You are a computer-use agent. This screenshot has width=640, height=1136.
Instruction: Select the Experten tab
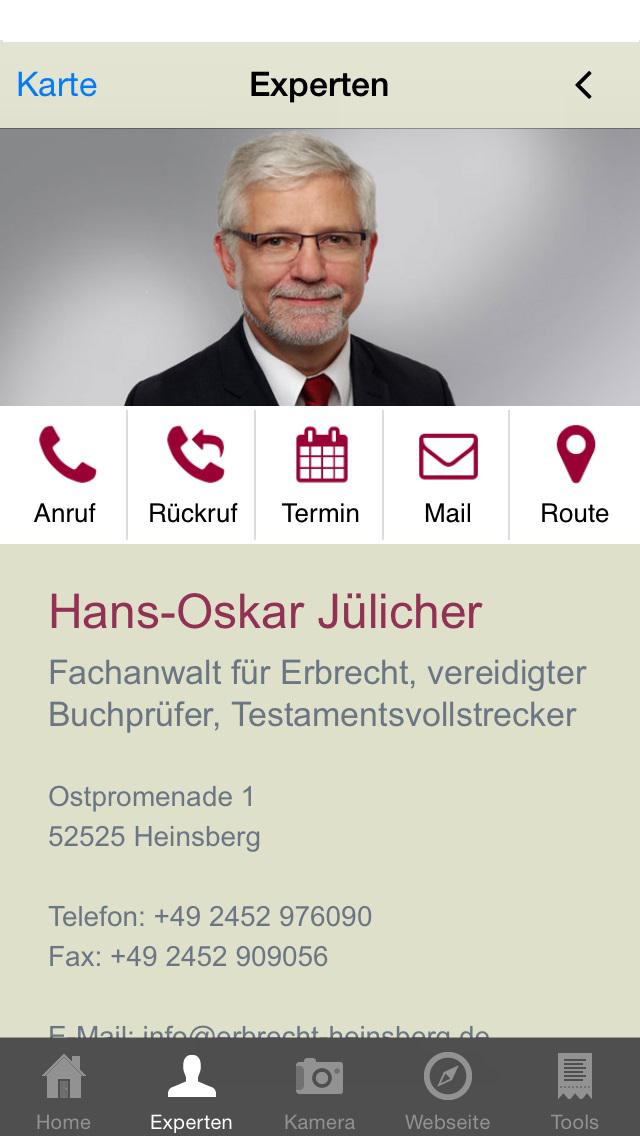coord(191,1089)
